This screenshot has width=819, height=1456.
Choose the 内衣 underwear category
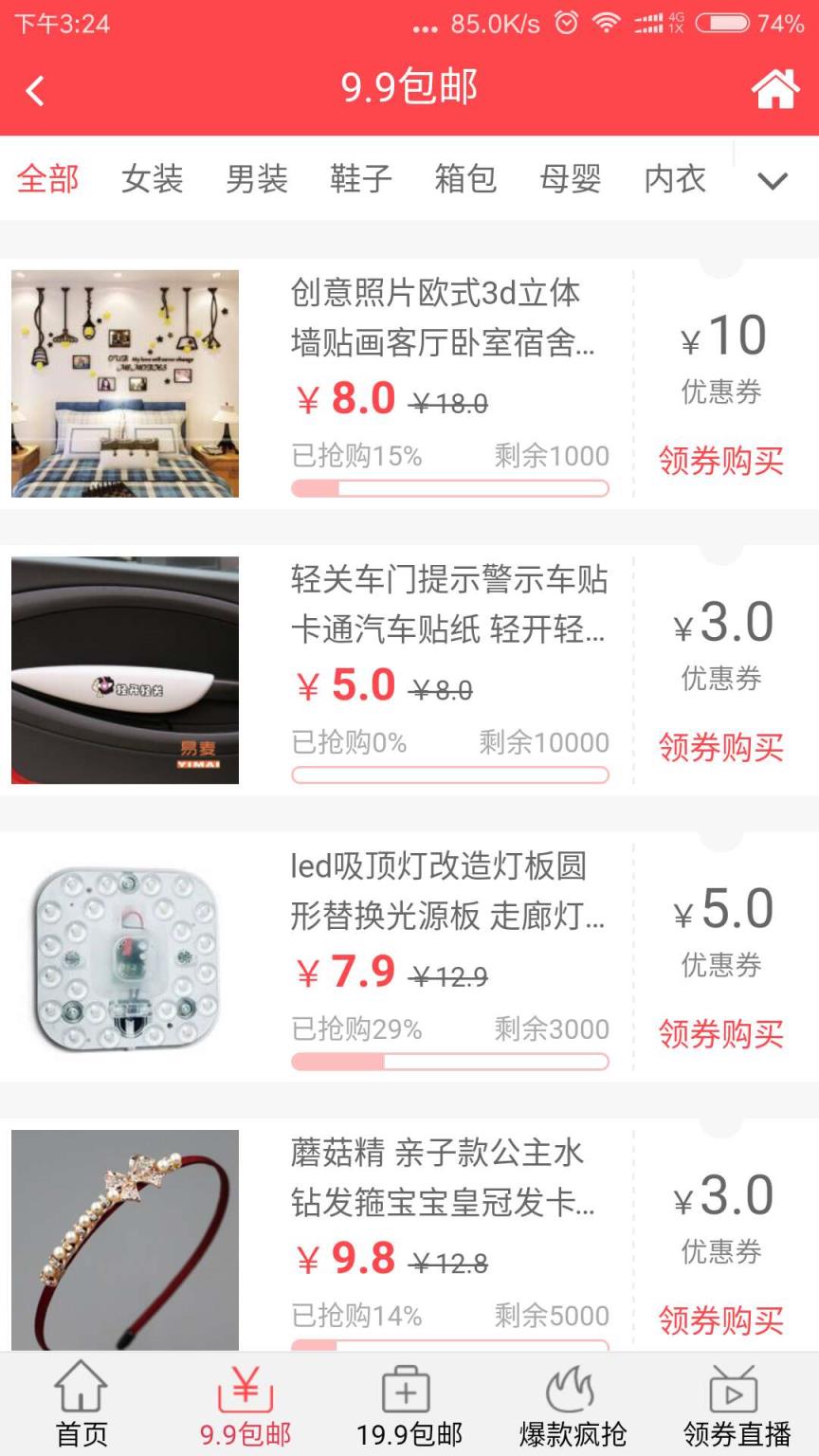(x=675, y=180)
